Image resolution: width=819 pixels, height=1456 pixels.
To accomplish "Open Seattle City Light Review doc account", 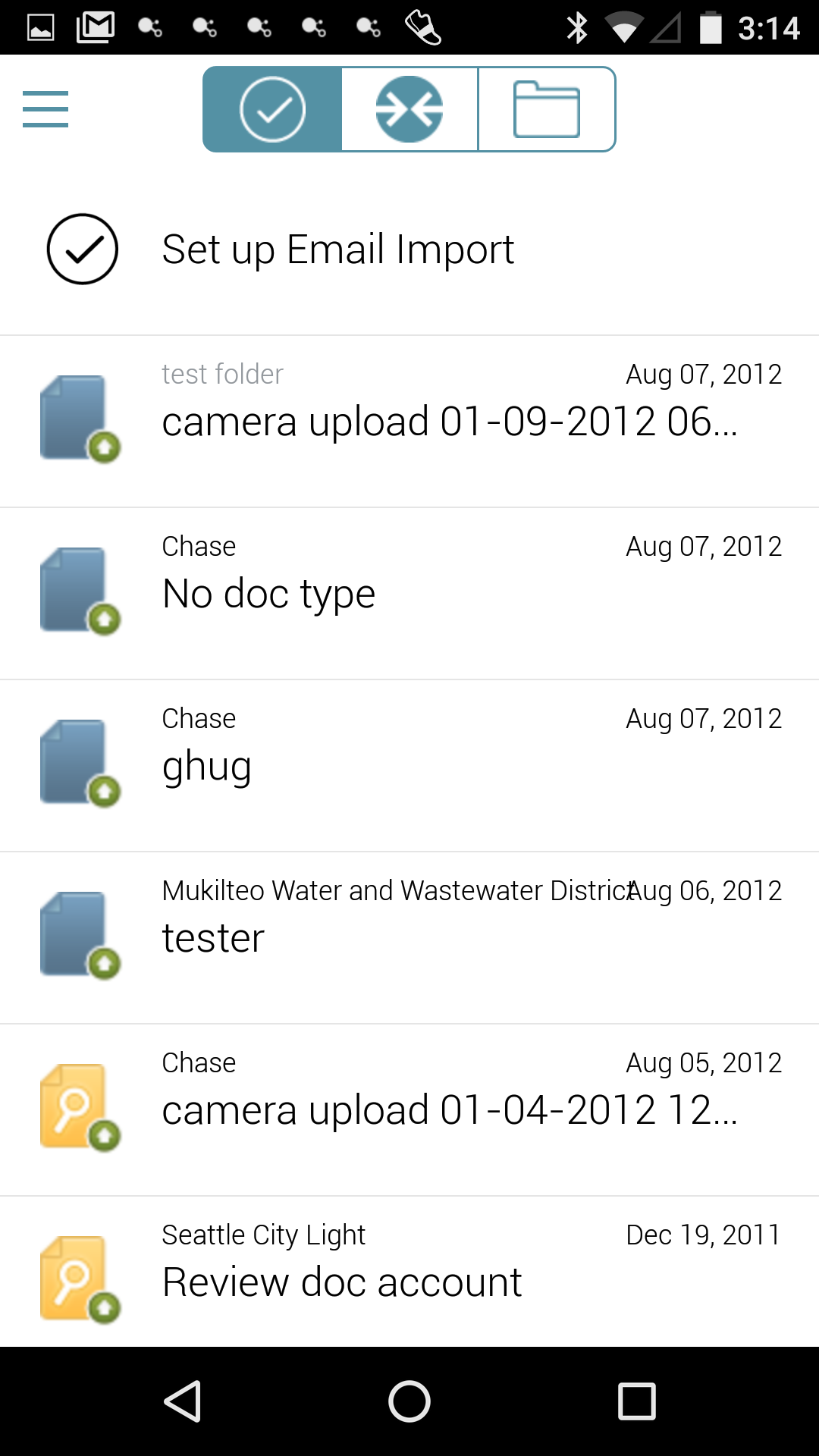I will click(409, 1272).
